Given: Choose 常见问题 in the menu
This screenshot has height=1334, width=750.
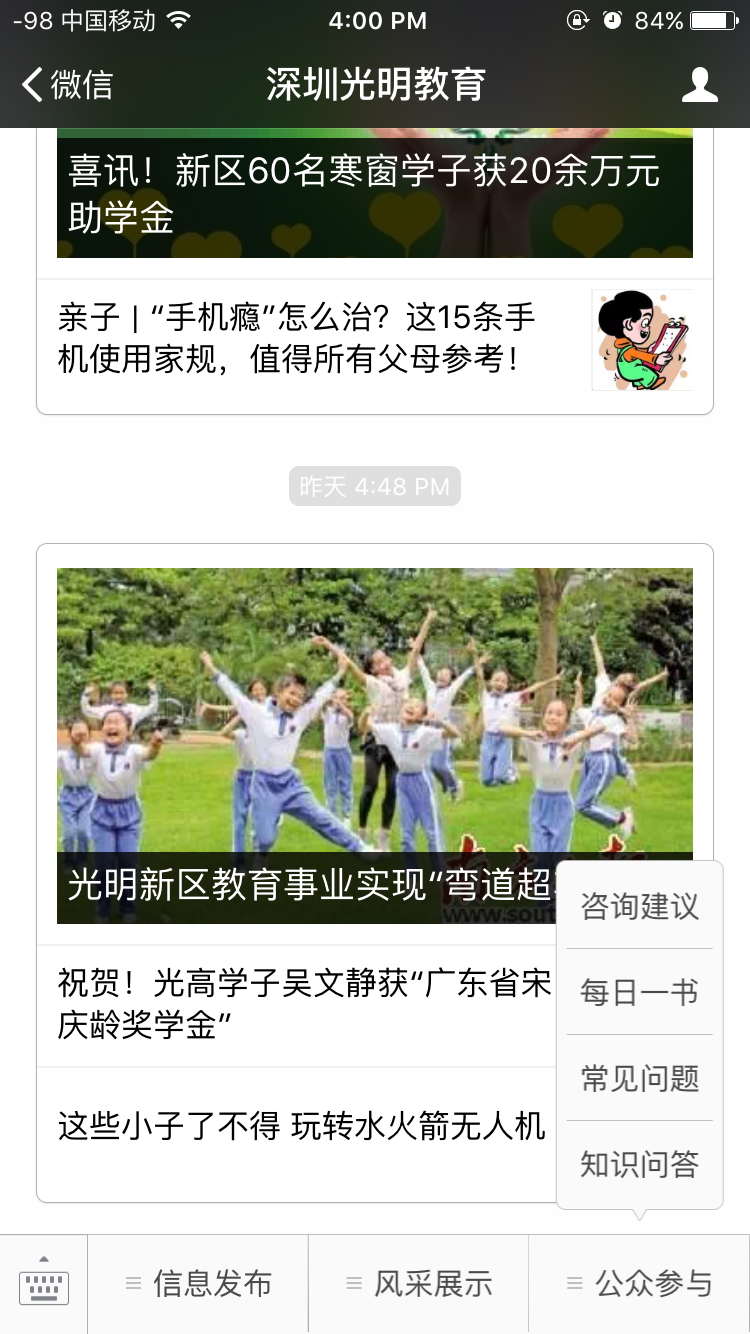Looking at the screenshot, I should 639,1078.
